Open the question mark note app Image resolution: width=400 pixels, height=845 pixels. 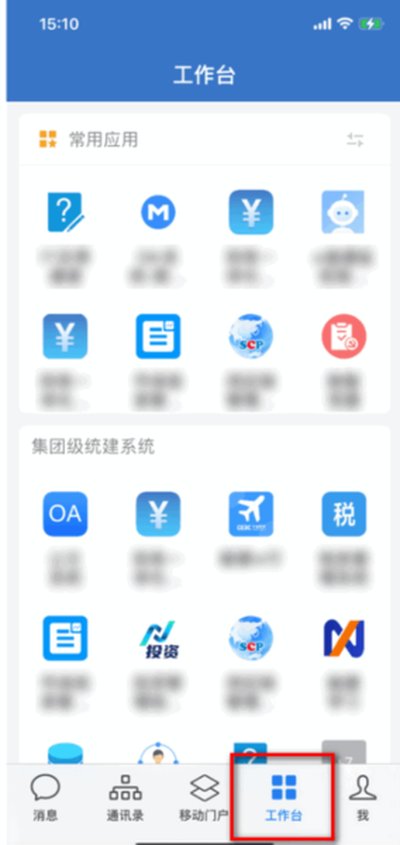coord(65,212)
